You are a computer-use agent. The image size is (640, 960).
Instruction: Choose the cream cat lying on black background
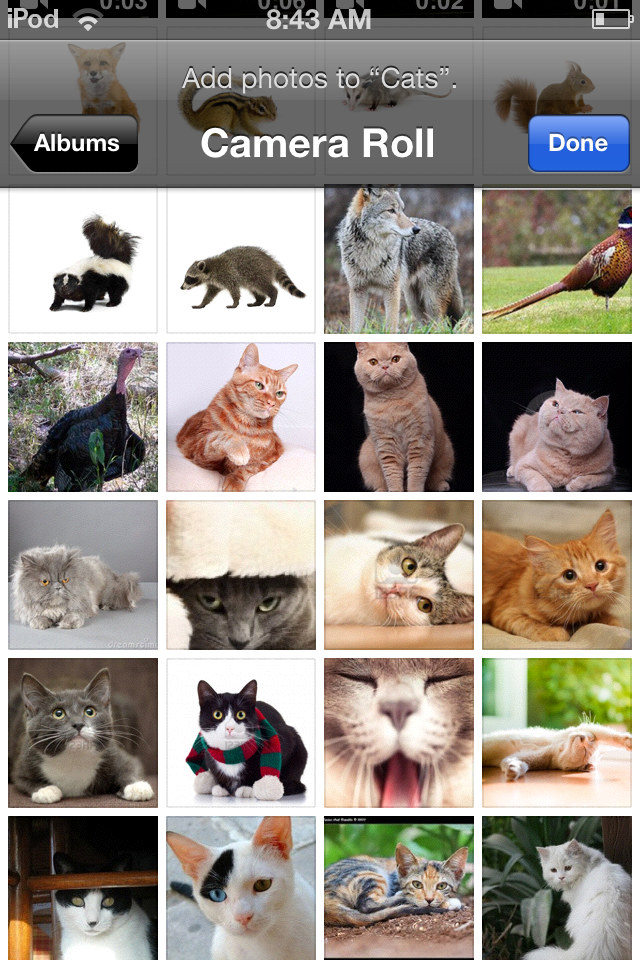[x=557, y=417]
